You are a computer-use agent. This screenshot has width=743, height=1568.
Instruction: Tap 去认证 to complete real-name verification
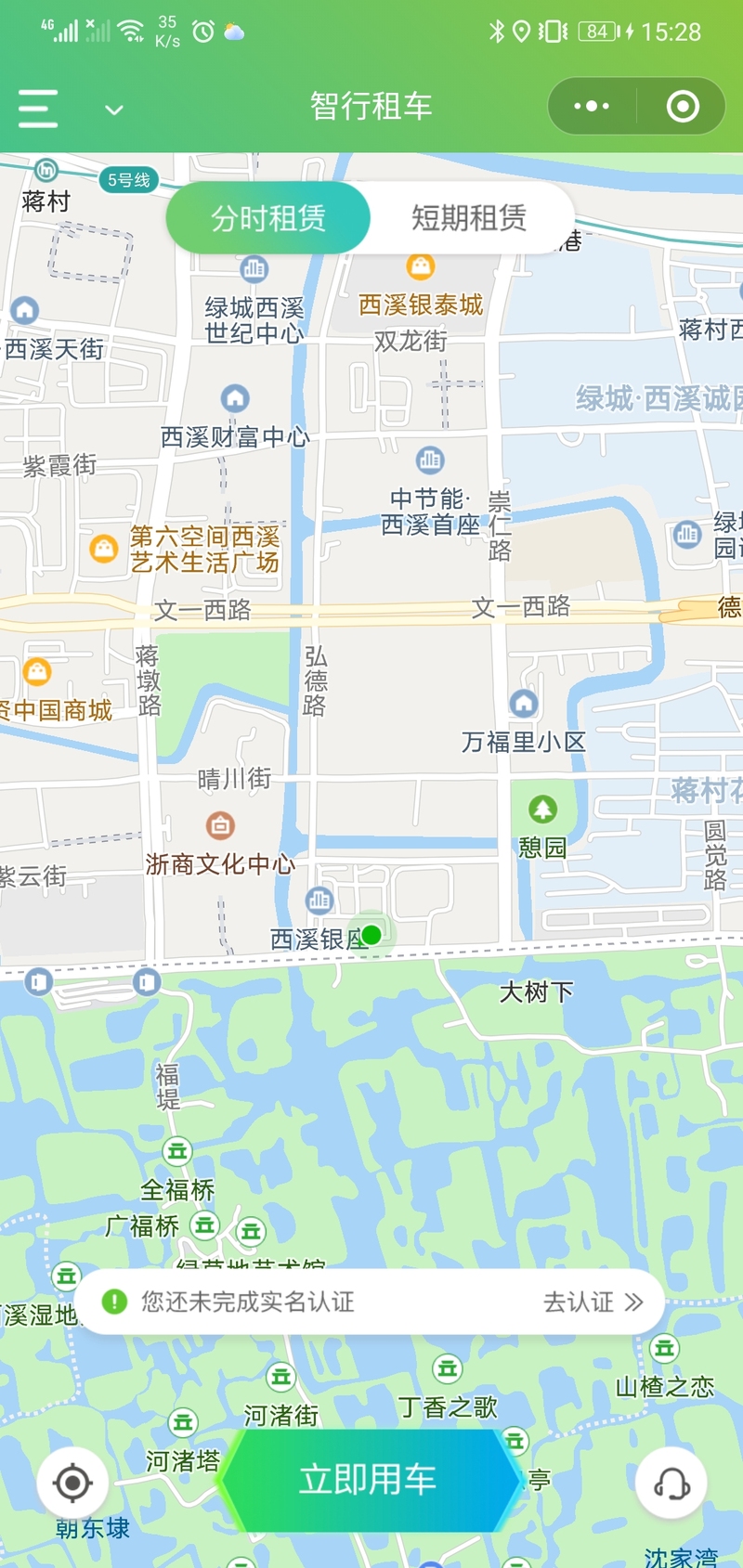tap(593, 1302)
